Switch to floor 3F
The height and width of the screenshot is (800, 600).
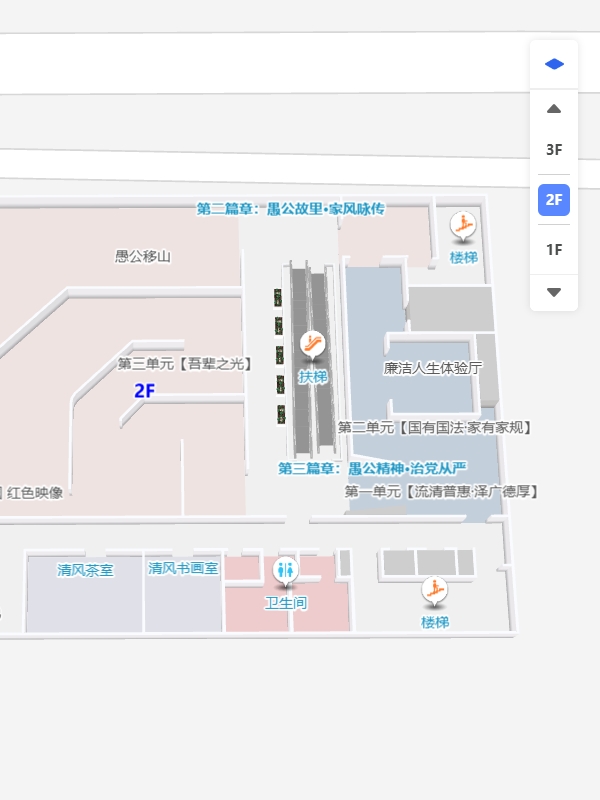pyautogui.click(x=554, y=150)
